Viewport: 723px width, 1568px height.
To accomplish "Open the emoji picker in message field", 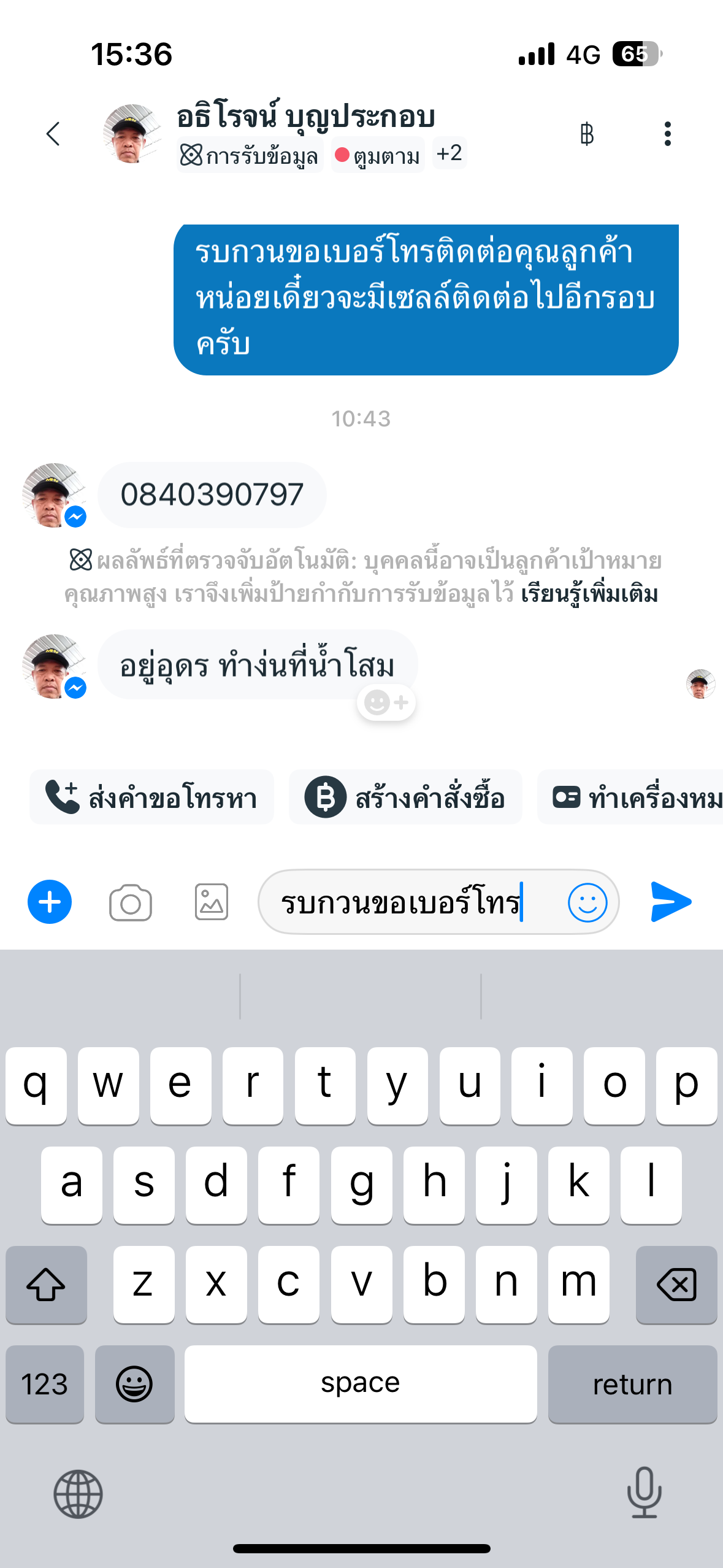I will point(587,902).
